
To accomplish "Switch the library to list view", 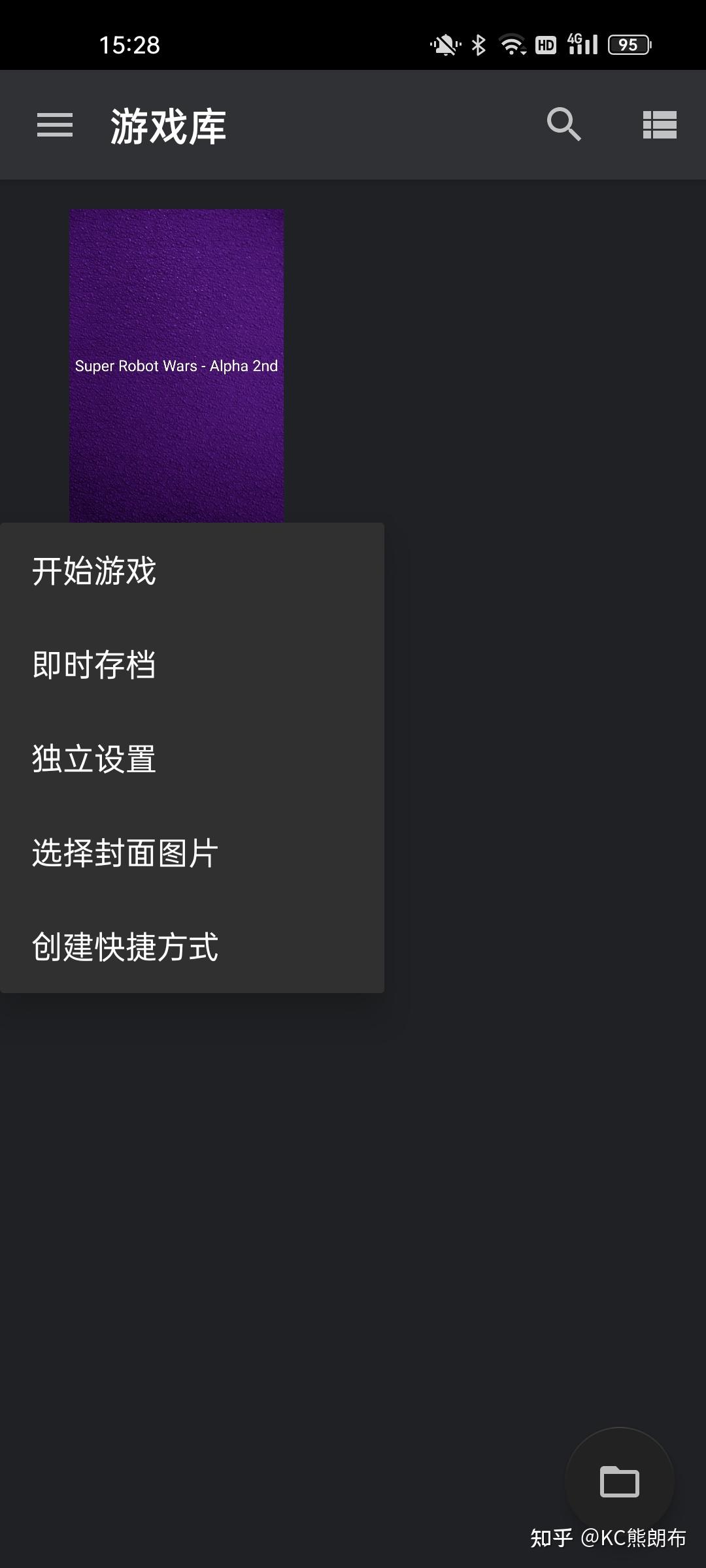I will (x=659, y=125).
